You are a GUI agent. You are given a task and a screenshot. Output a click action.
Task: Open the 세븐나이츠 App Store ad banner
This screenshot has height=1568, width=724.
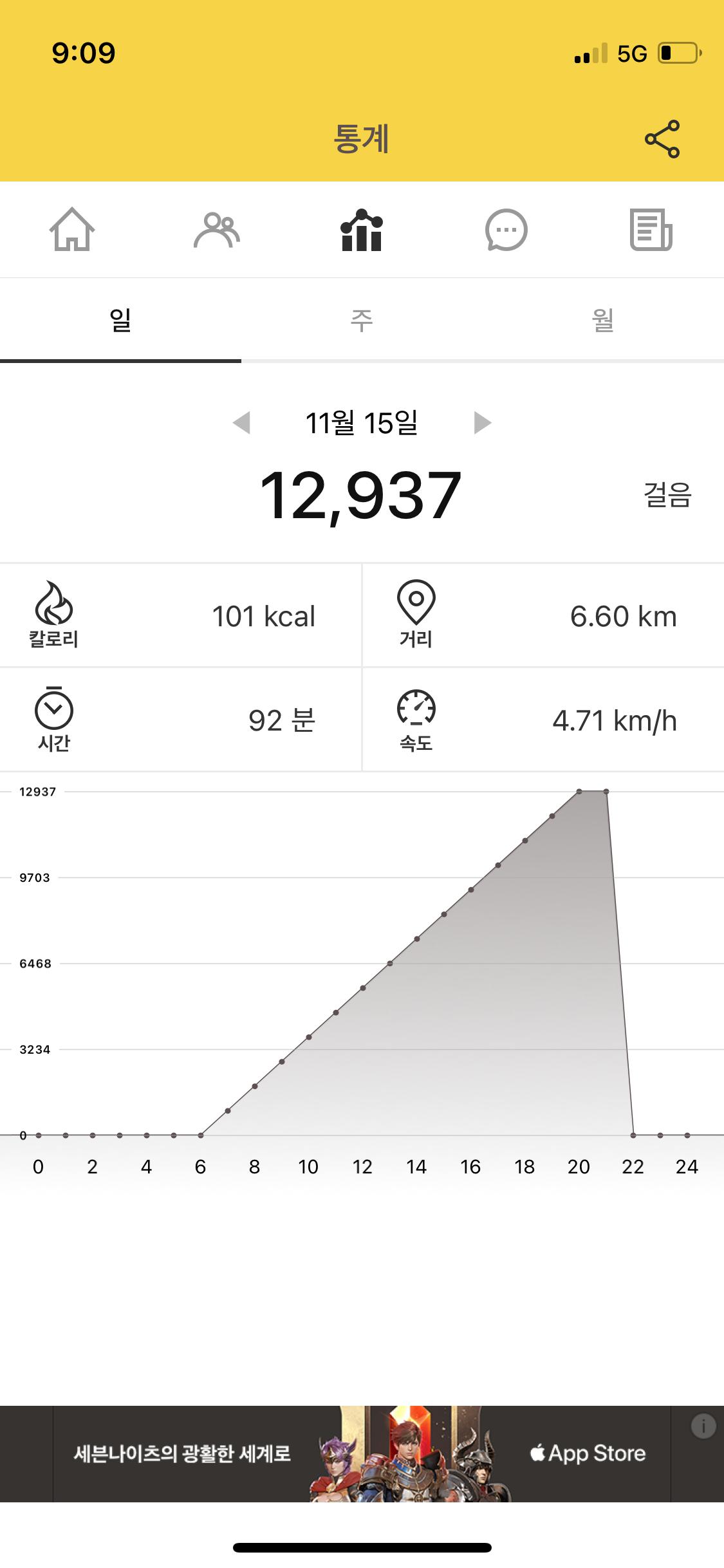[x=362, y=1453]
